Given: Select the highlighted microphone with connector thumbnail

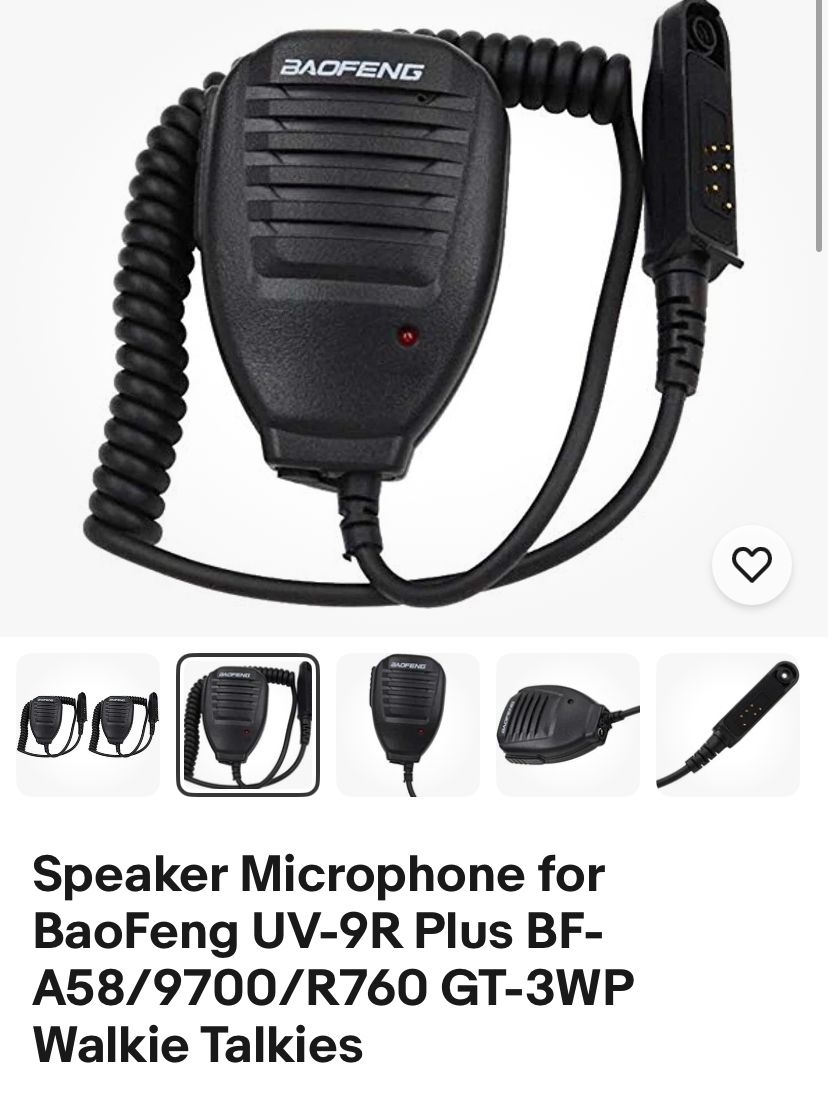Looking at the screenshot, I should pyautogui.click(x=248, y=724).
